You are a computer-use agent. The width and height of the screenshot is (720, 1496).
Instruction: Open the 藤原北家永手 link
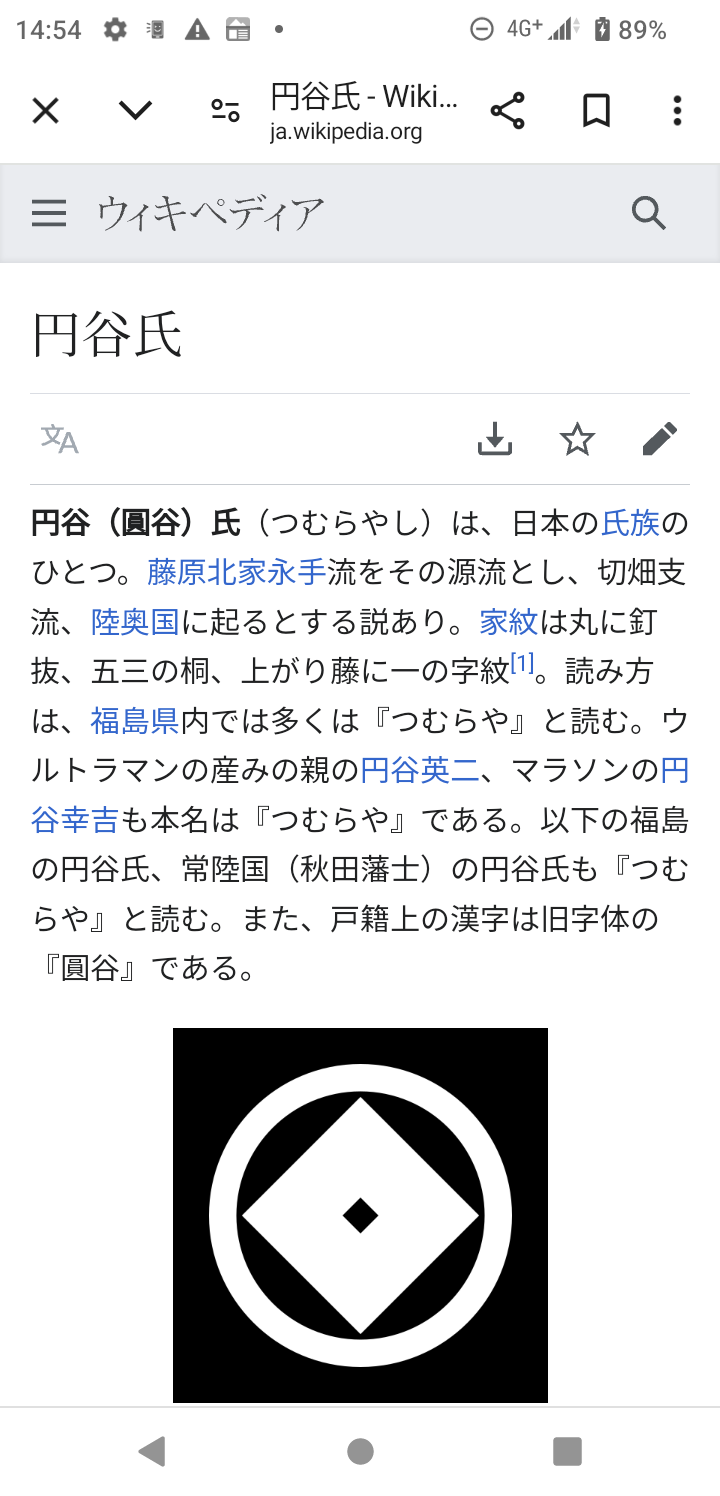click(236, 573)
